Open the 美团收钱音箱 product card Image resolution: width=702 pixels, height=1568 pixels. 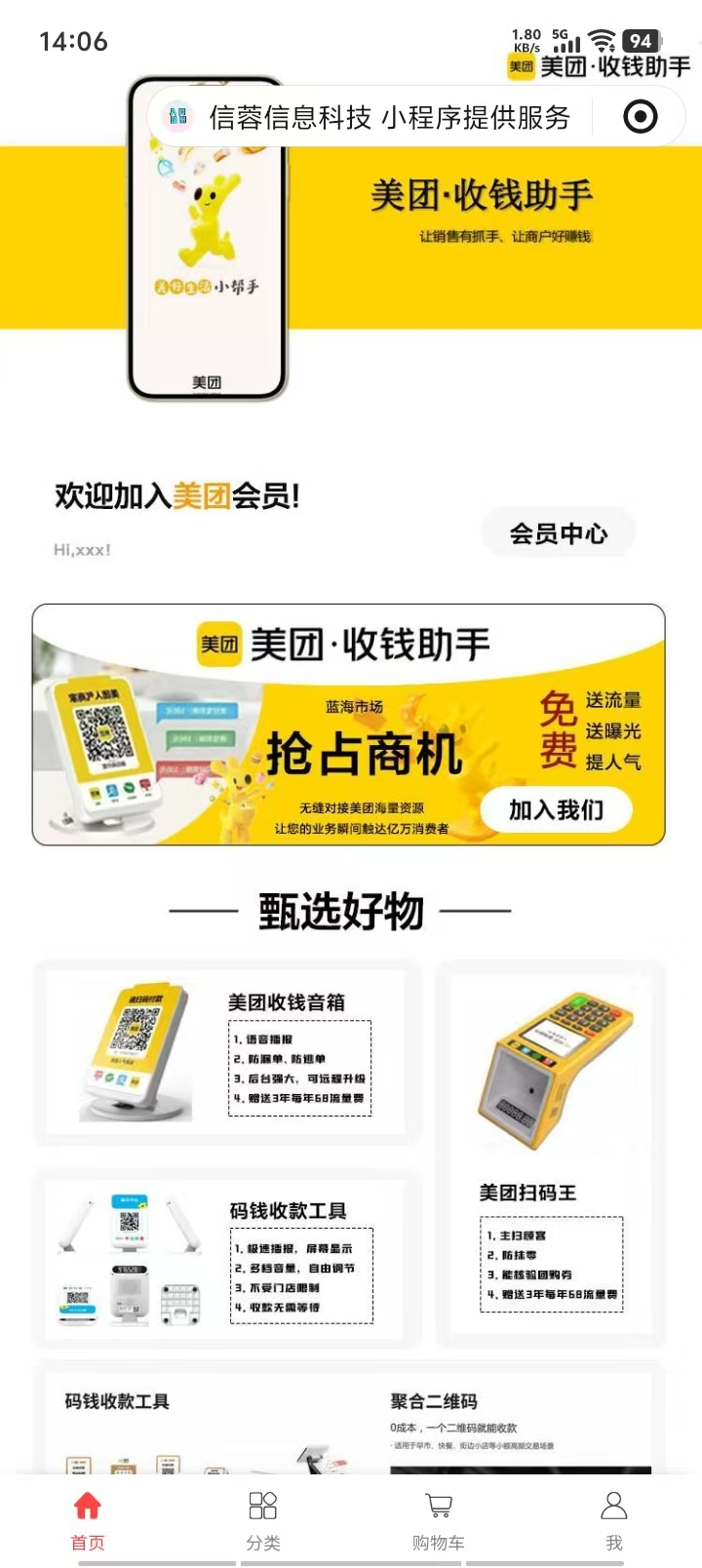point(227,1053)
